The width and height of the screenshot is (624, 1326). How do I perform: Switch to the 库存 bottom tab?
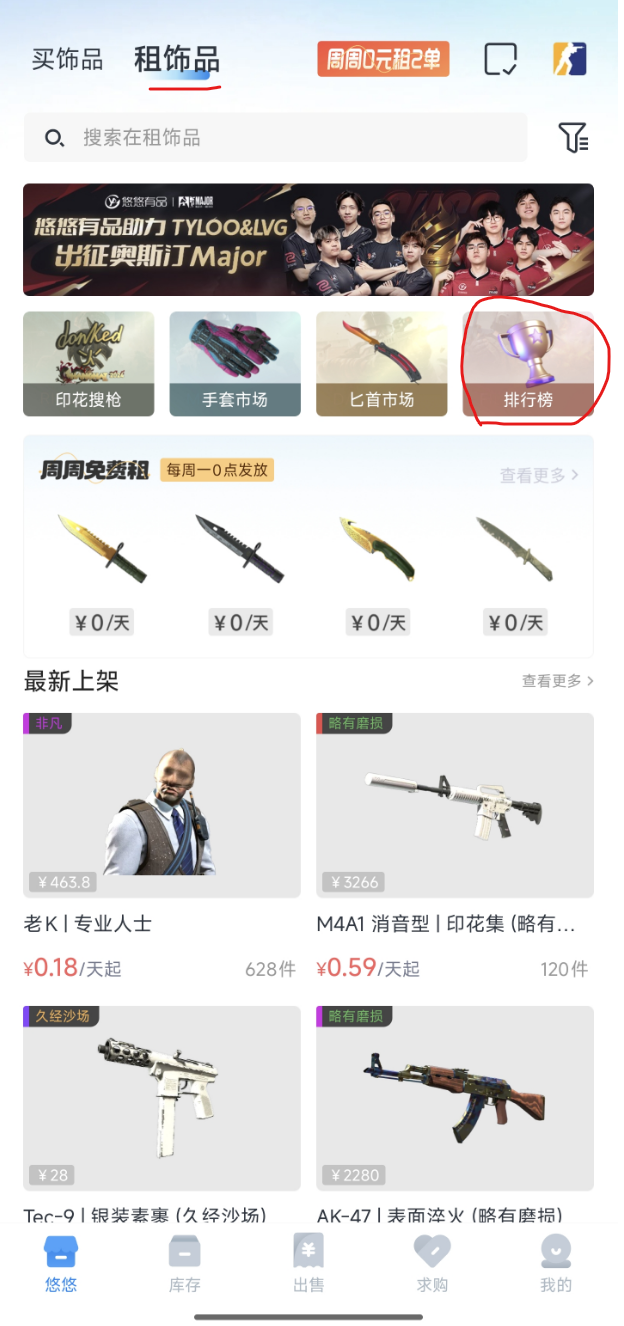click(x=184, y=1264)
